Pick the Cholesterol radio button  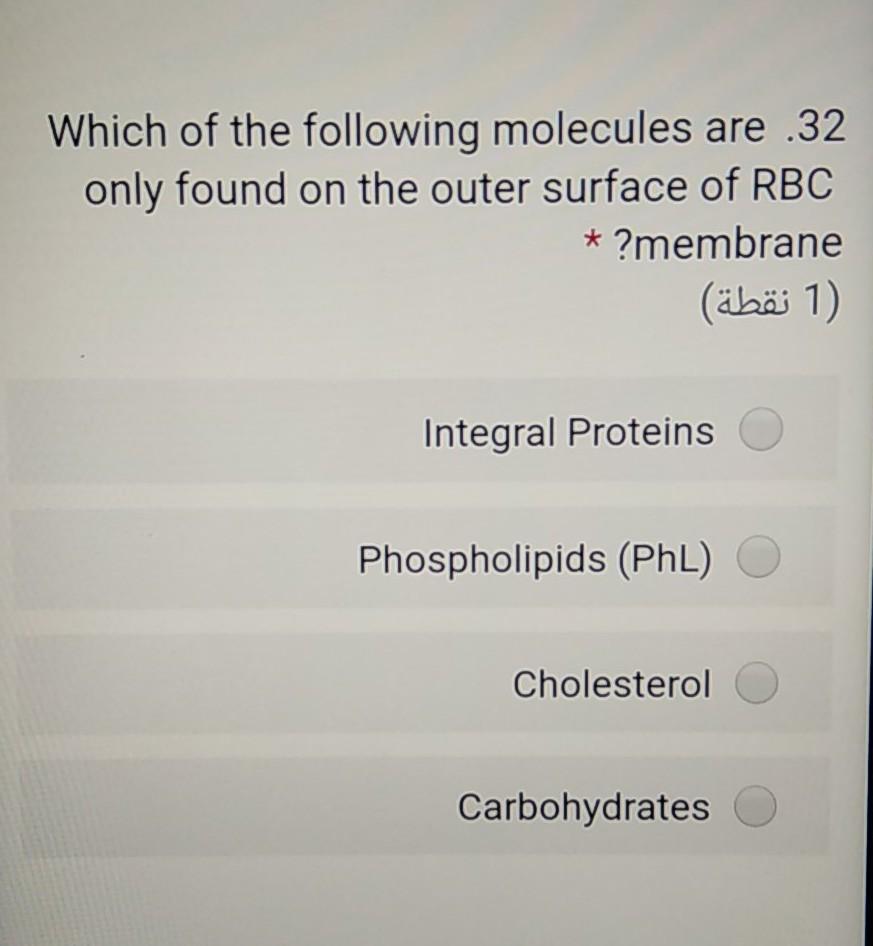[757, 685]
